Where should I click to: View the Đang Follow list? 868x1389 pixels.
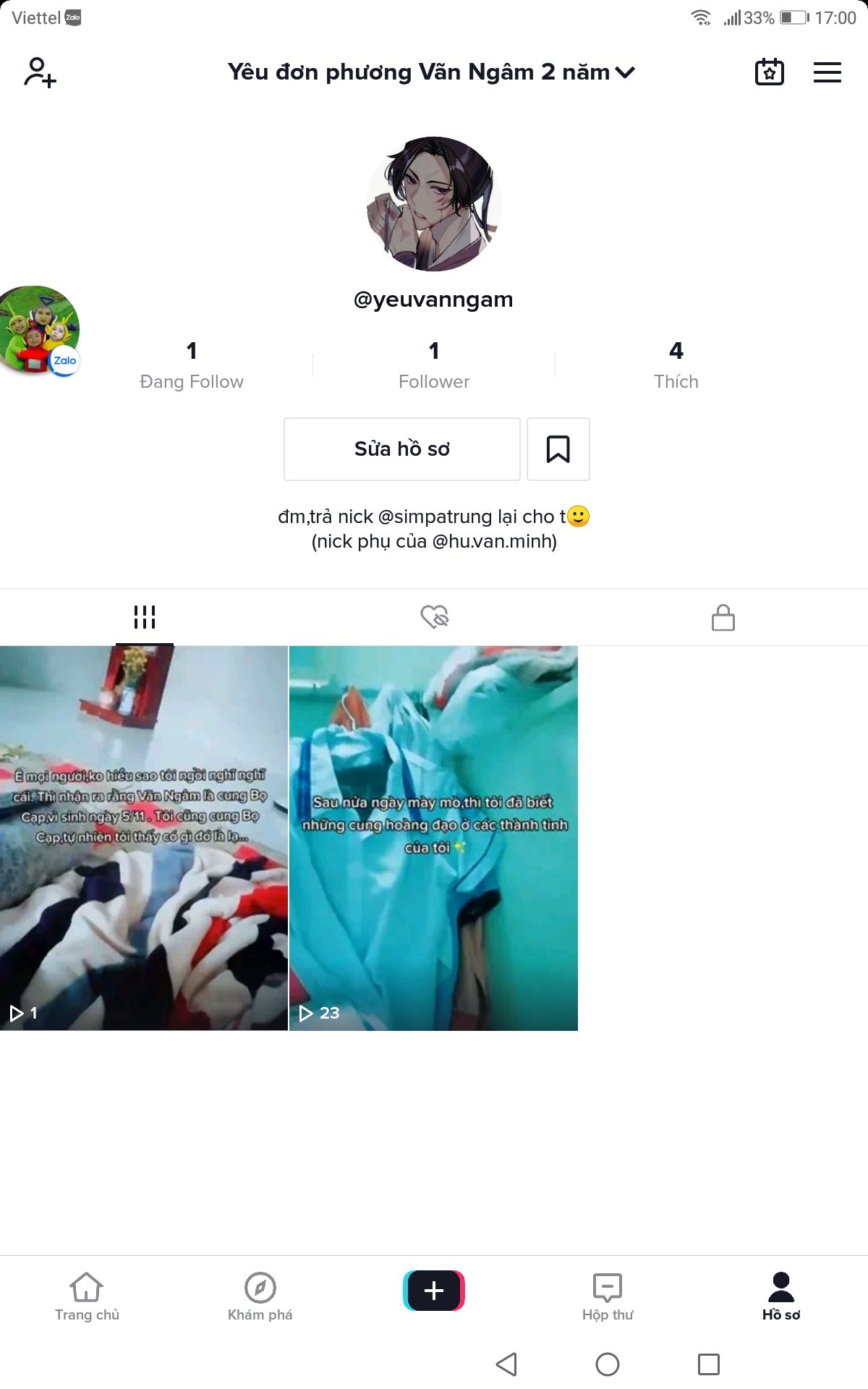click(192, 365)
